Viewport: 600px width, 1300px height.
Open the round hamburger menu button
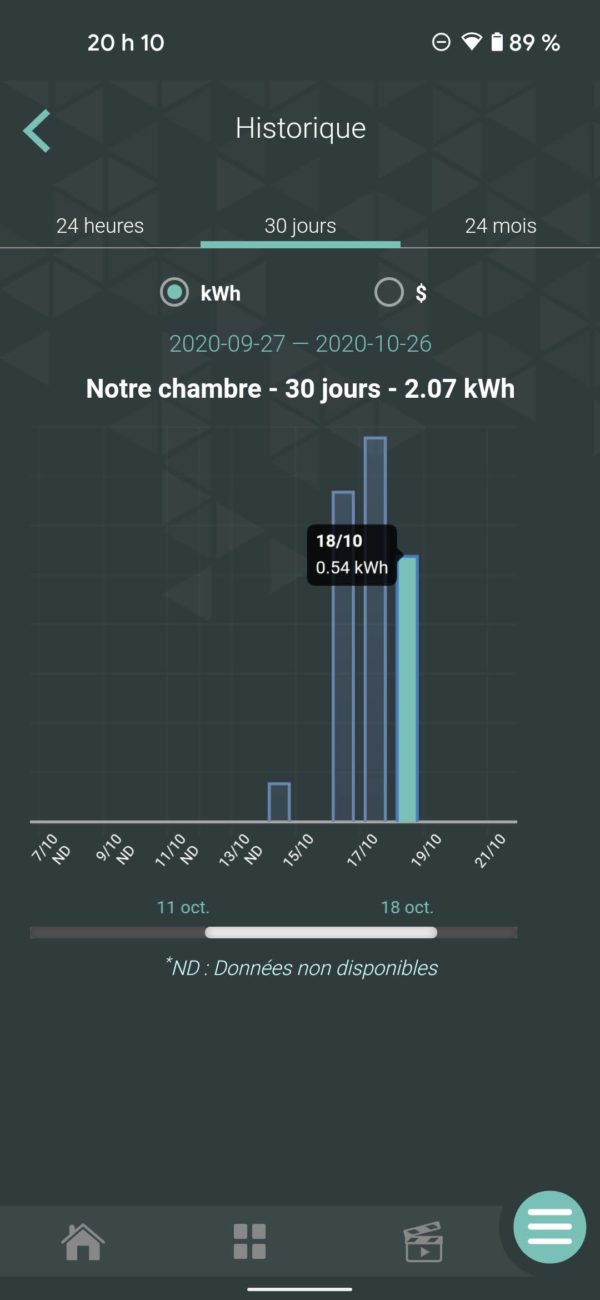click(550, 1227)
